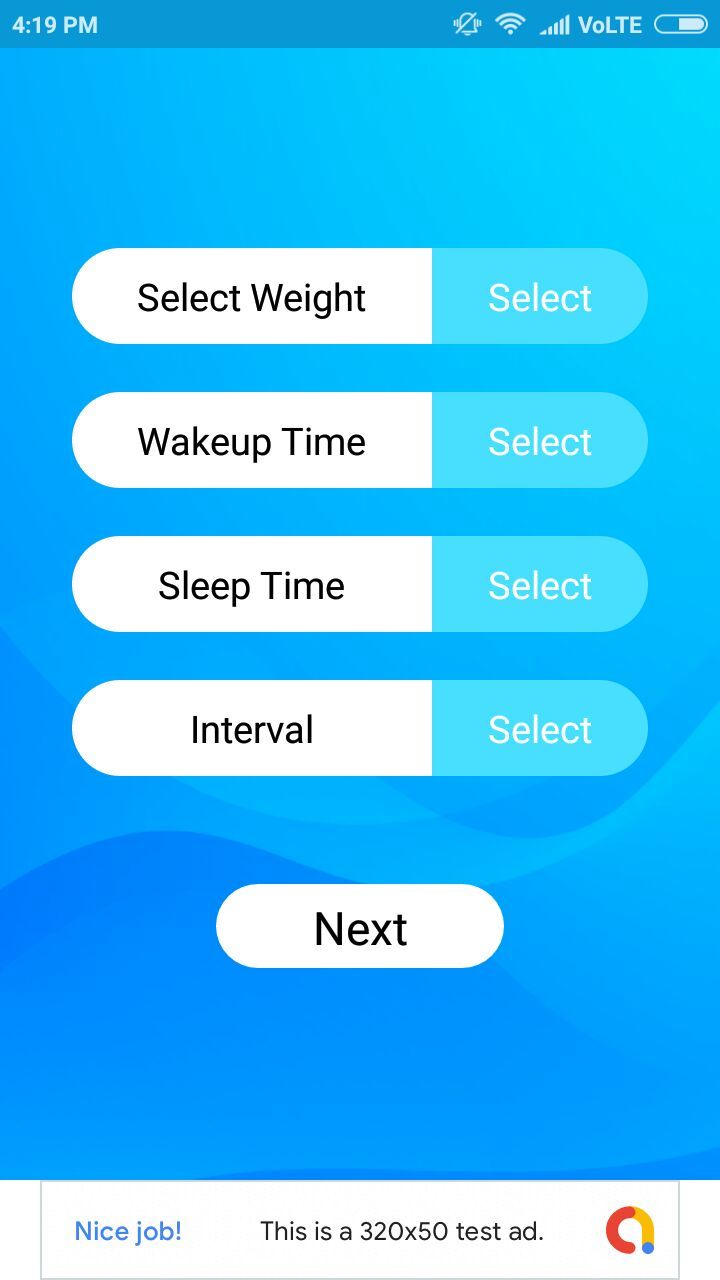
Task: Tap the Next button
Action: pyautogui.click(x=360, y=926)
